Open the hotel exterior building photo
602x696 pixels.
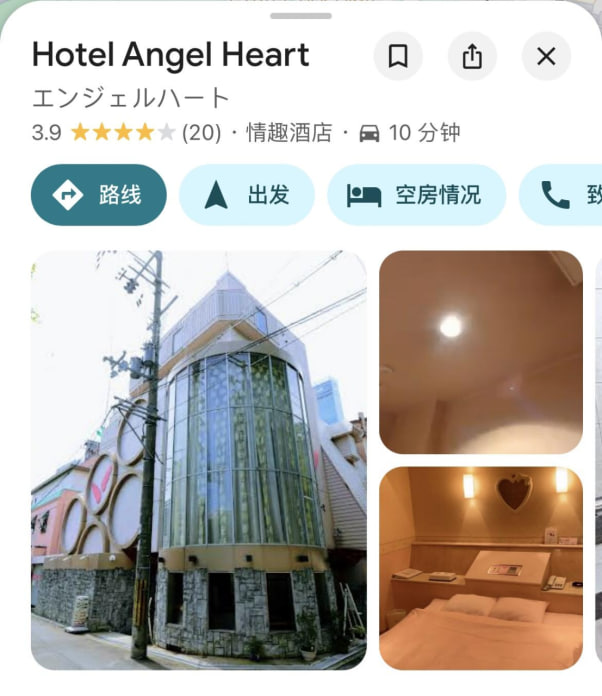tap(199, 460)
